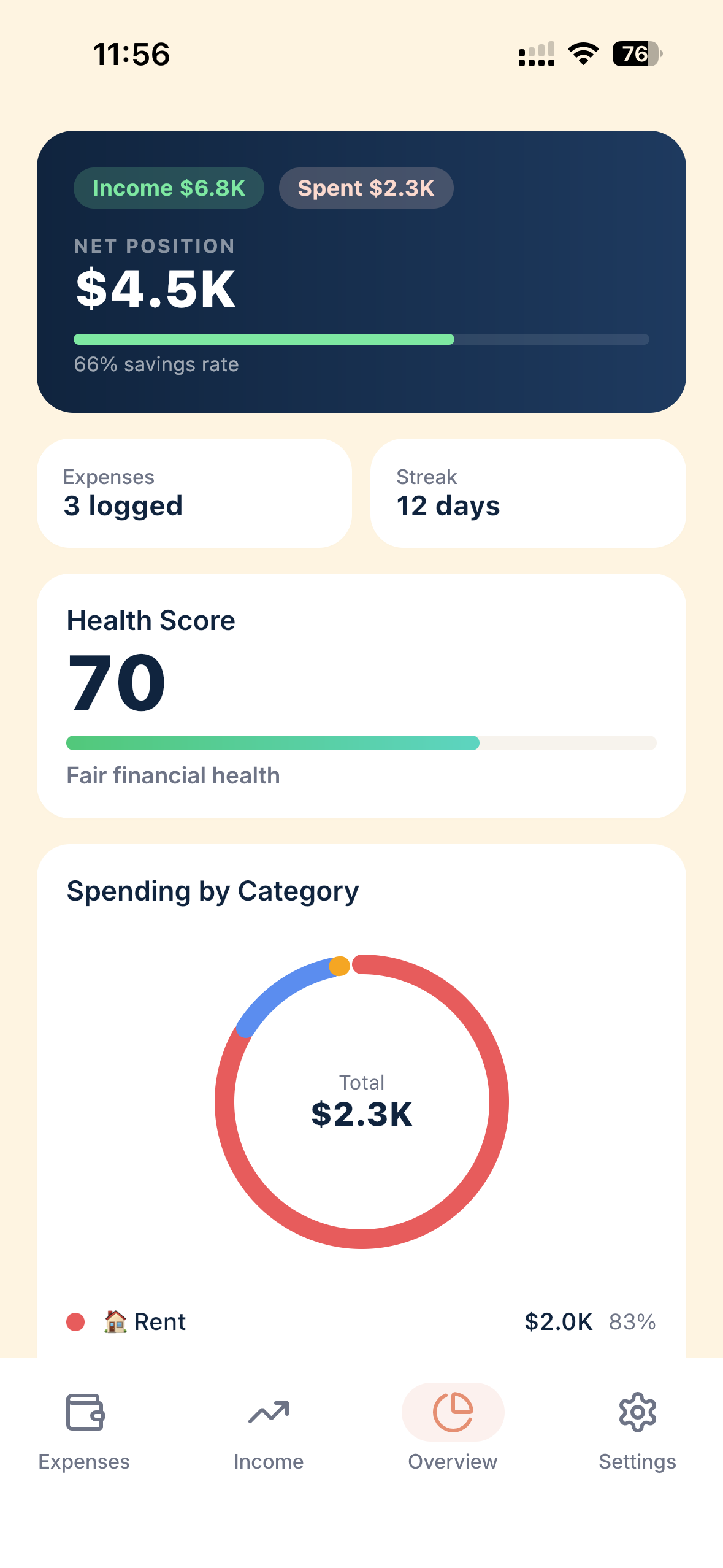This screenshot has width=723, height=1568.
Task: Toggle the Spent $2.3K badge
Action: 365,188
